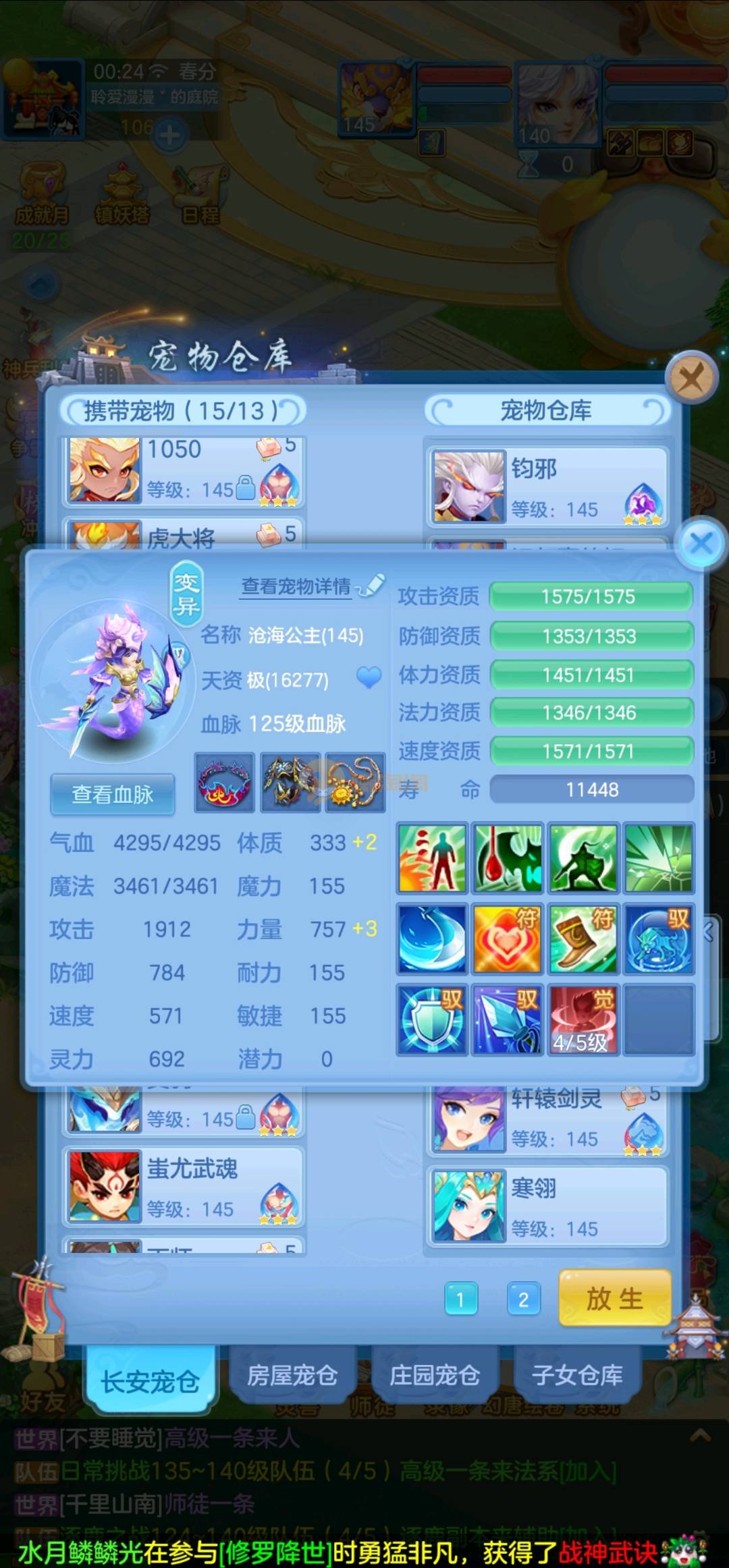Switch to 房屋宠仓 tab
This screenshot has height=1568, width=729.
(x=292, y=1374)
